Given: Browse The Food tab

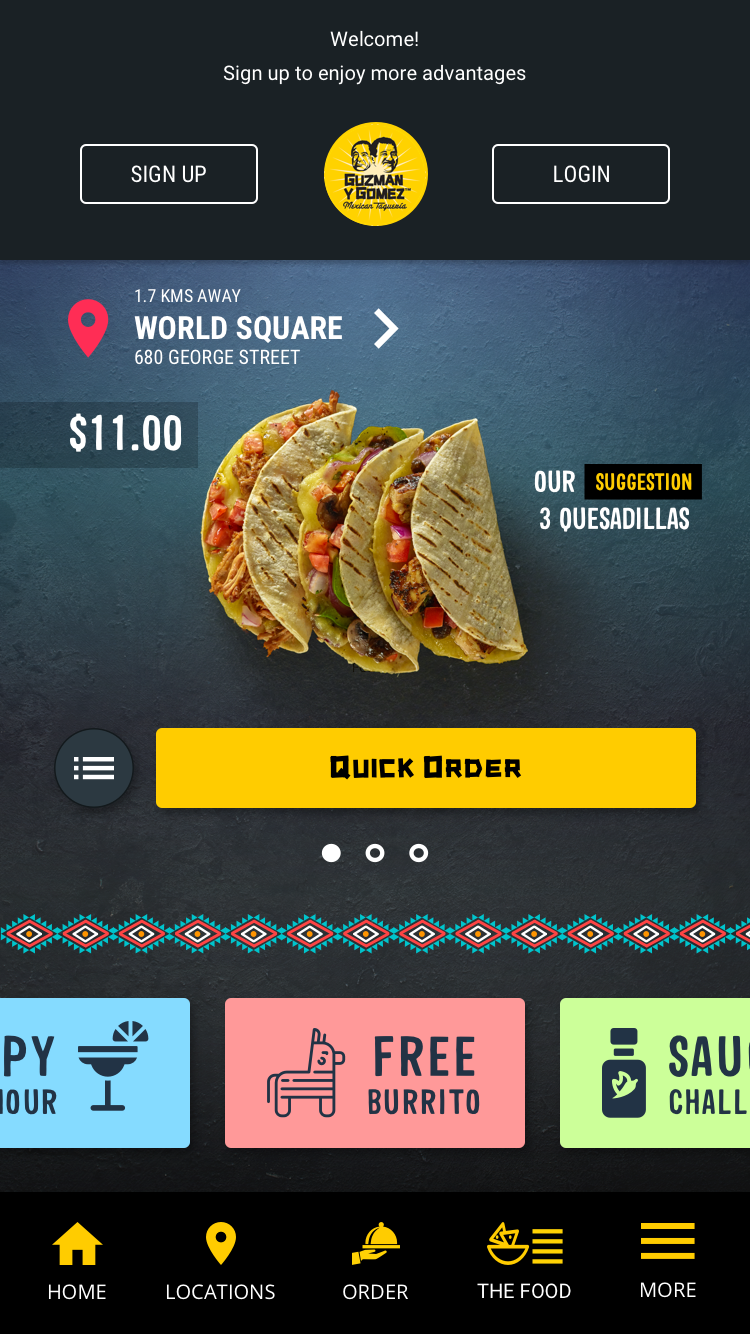Looking at the screenshot, I should 524,1263.
